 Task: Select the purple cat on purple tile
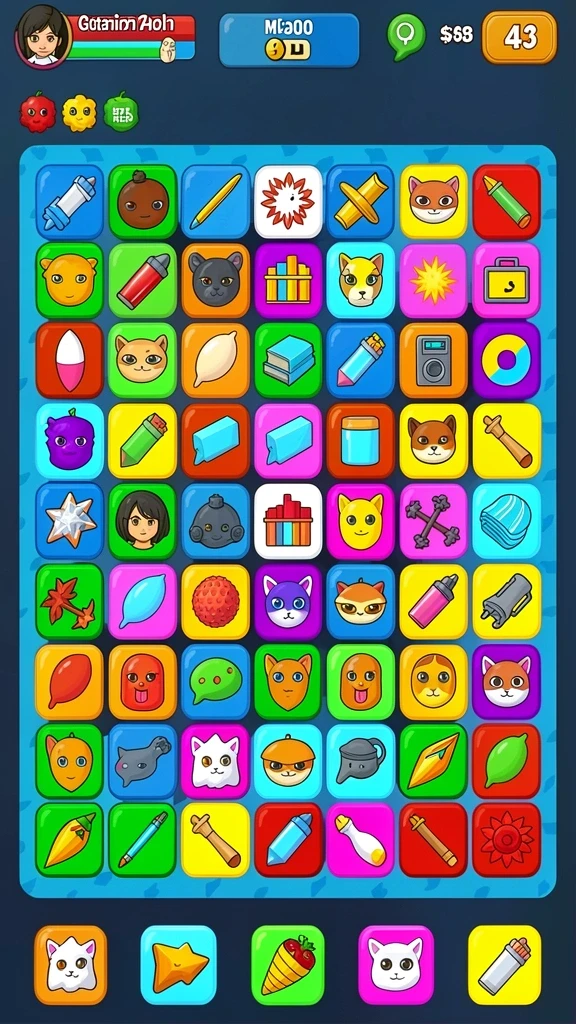(x=288, y=601)
